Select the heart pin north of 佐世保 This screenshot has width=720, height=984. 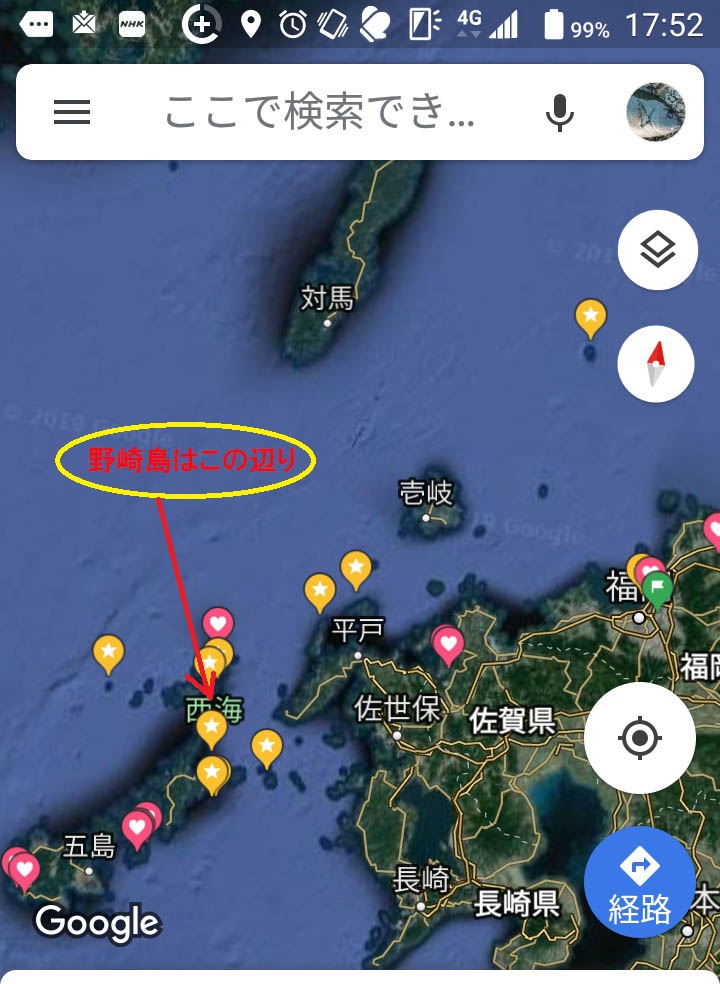(x=448, y=643)
